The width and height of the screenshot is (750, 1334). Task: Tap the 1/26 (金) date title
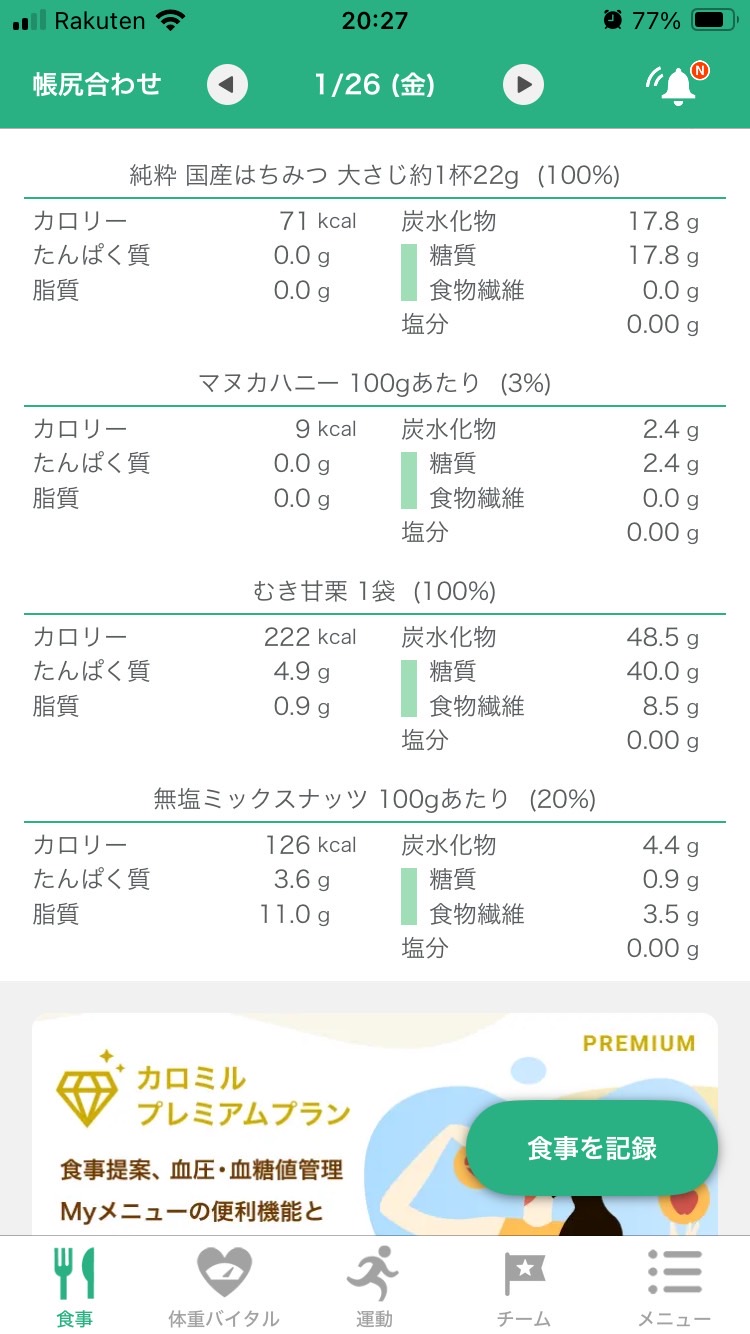point(374,85)
